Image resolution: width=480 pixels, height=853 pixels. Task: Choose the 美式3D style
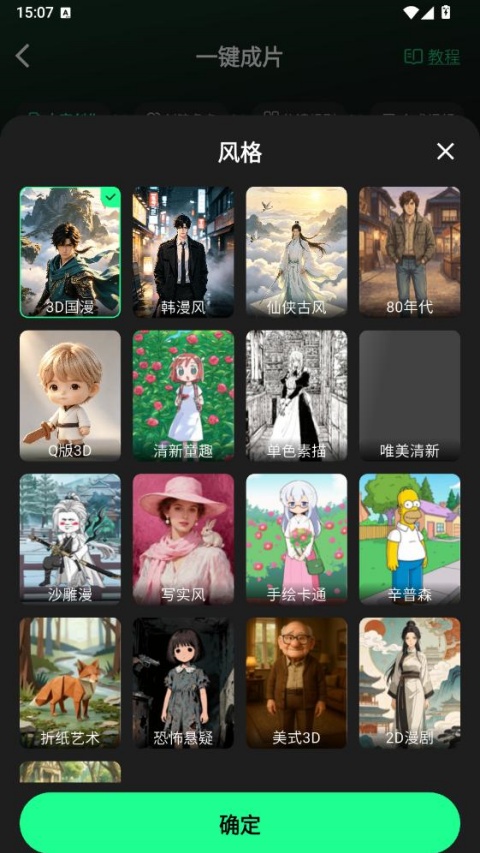click(x=297, y=683)
